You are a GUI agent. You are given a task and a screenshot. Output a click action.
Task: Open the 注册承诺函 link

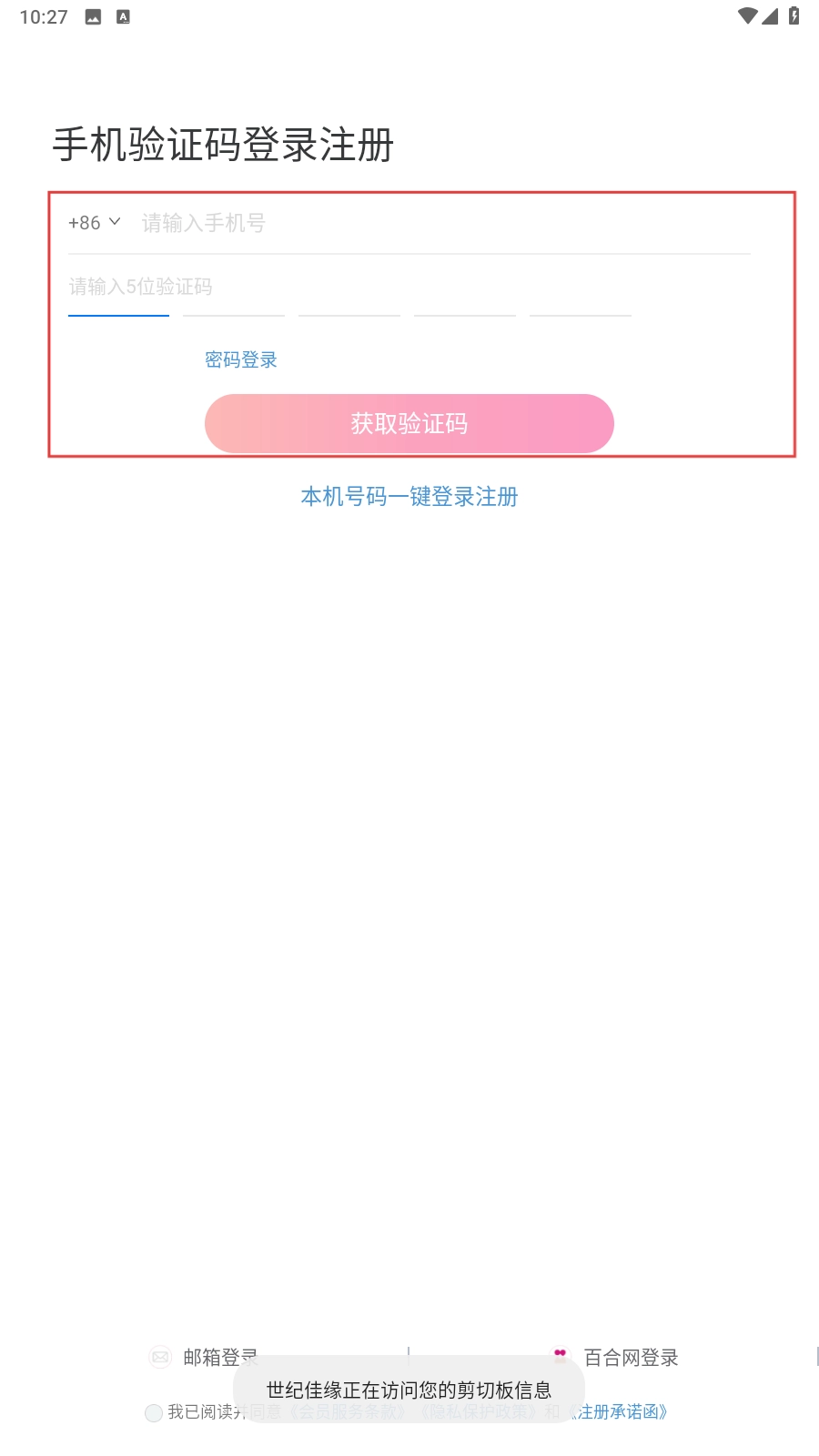click(626, 1412)
